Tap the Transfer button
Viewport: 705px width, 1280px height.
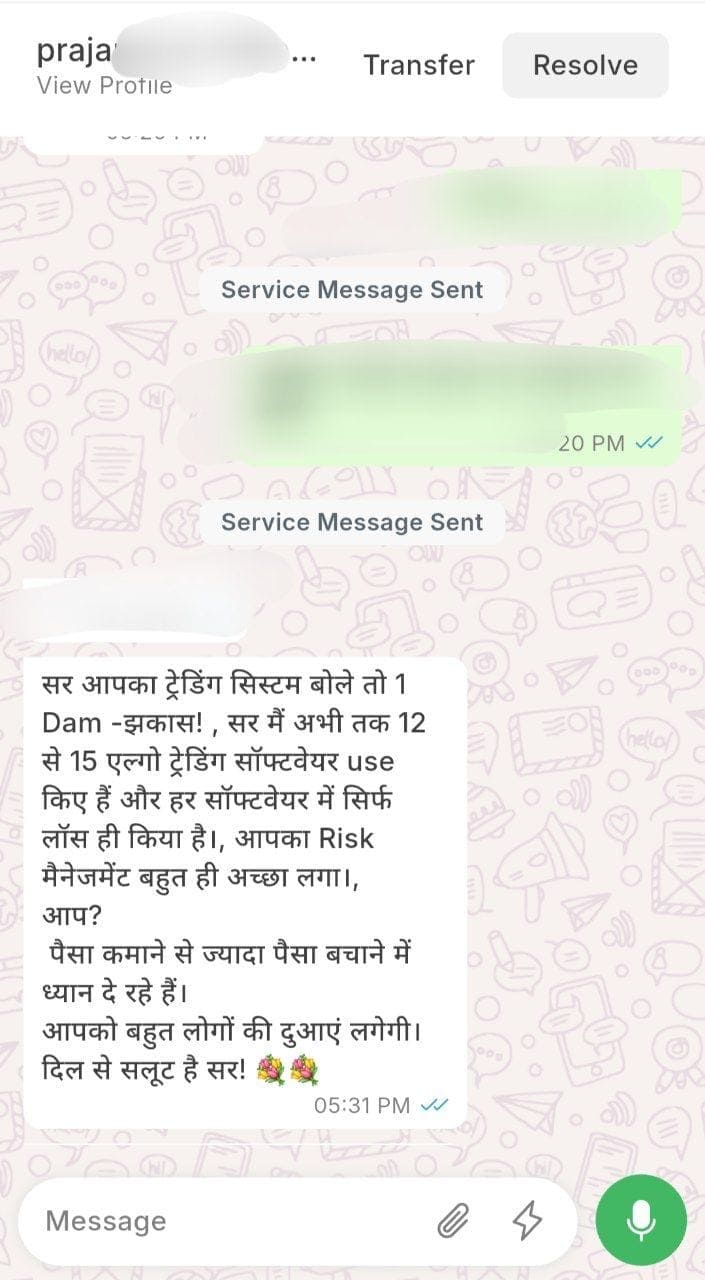(418, 65)
